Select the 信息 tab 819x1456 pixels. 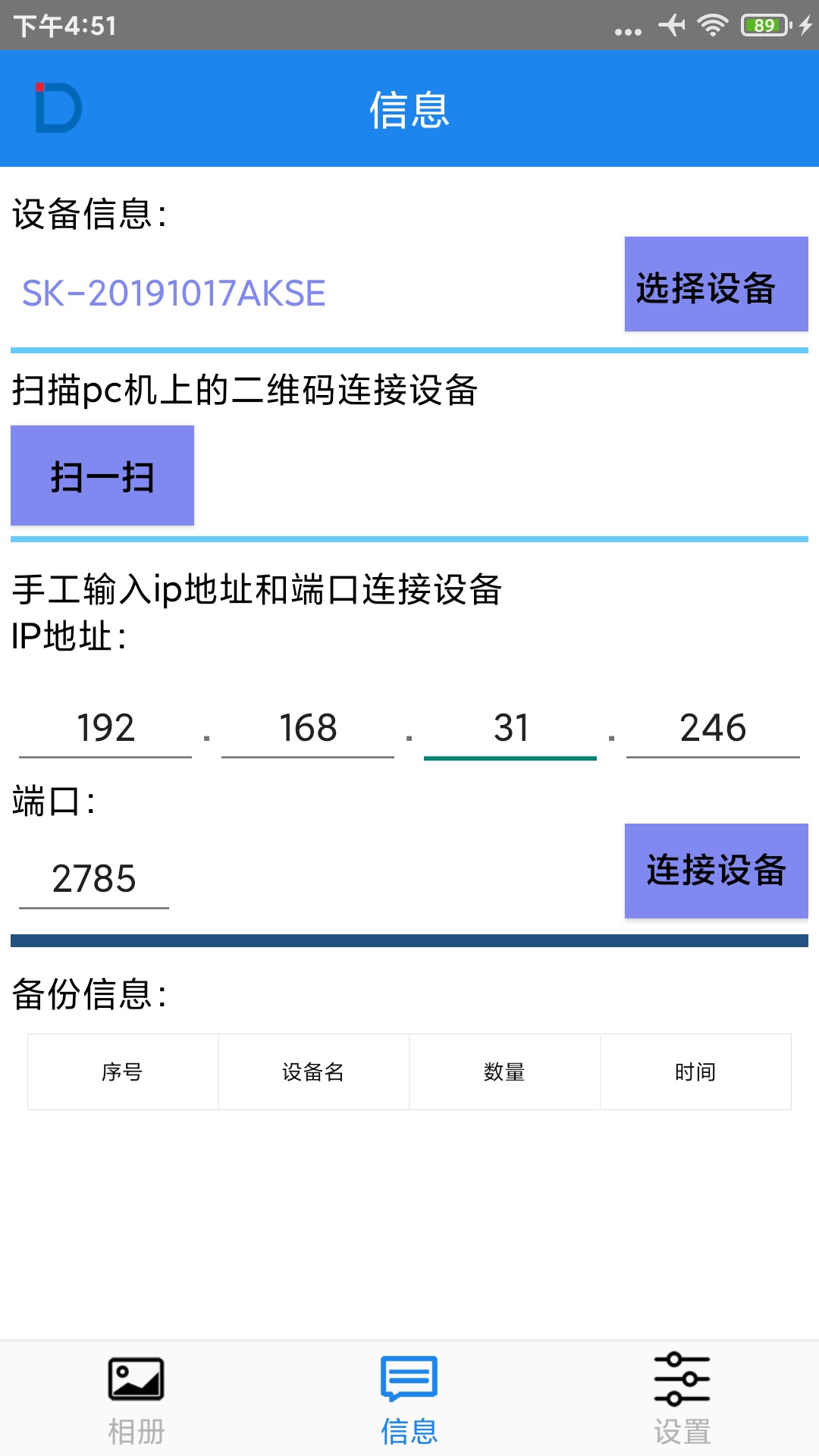(x=409, y=1399)
